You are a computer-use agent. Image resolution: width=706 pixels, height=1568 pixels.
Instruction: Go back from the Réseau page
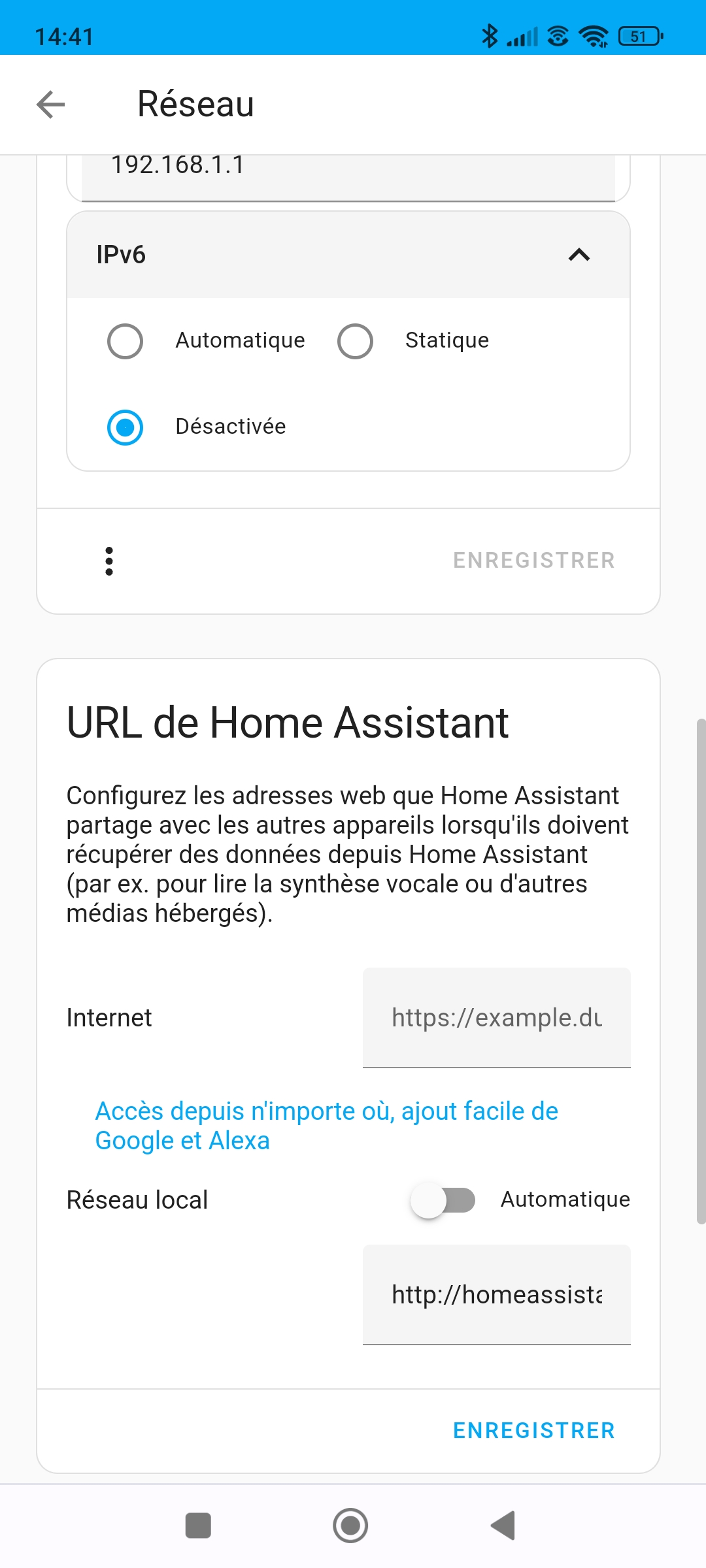coord(51,105)
